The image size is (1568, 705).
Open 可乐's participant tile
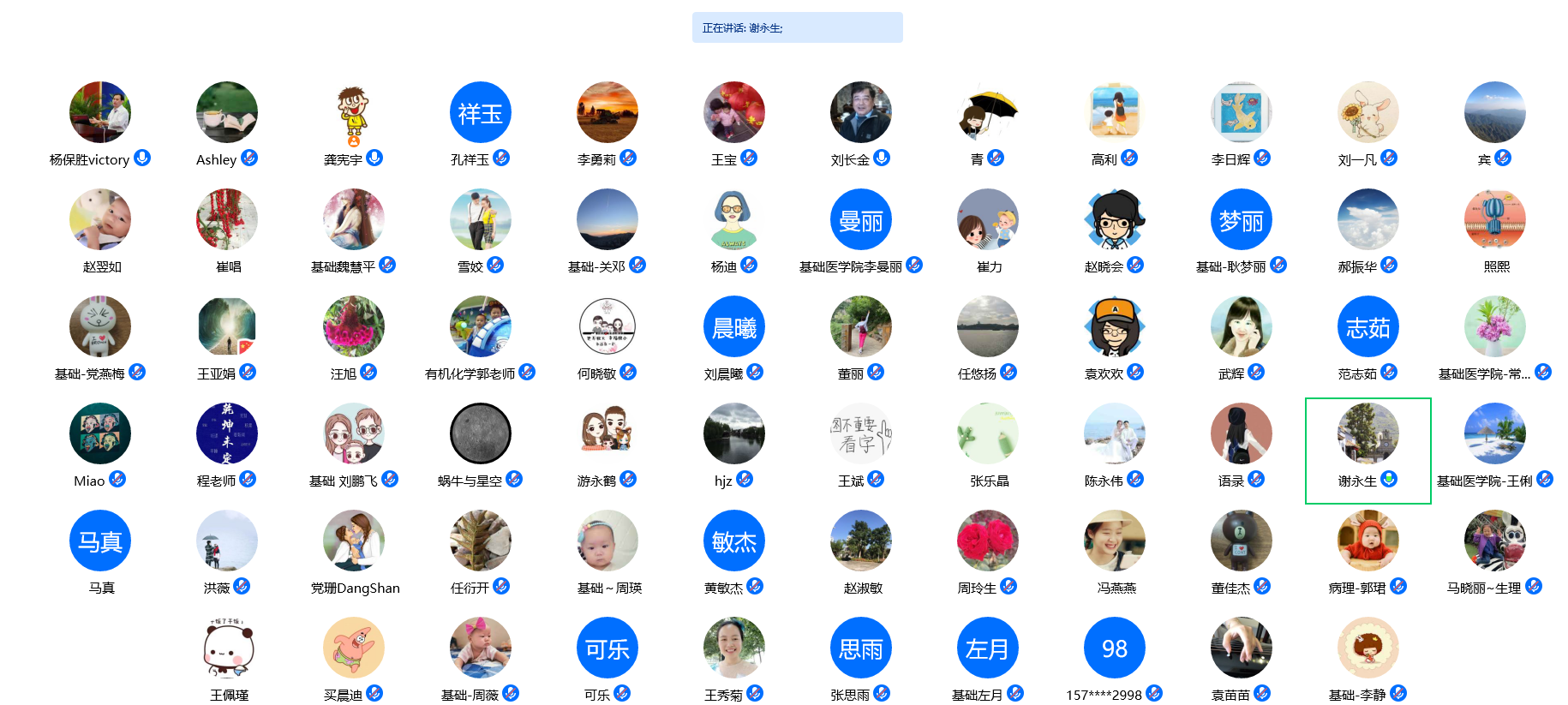coord(607,648)
